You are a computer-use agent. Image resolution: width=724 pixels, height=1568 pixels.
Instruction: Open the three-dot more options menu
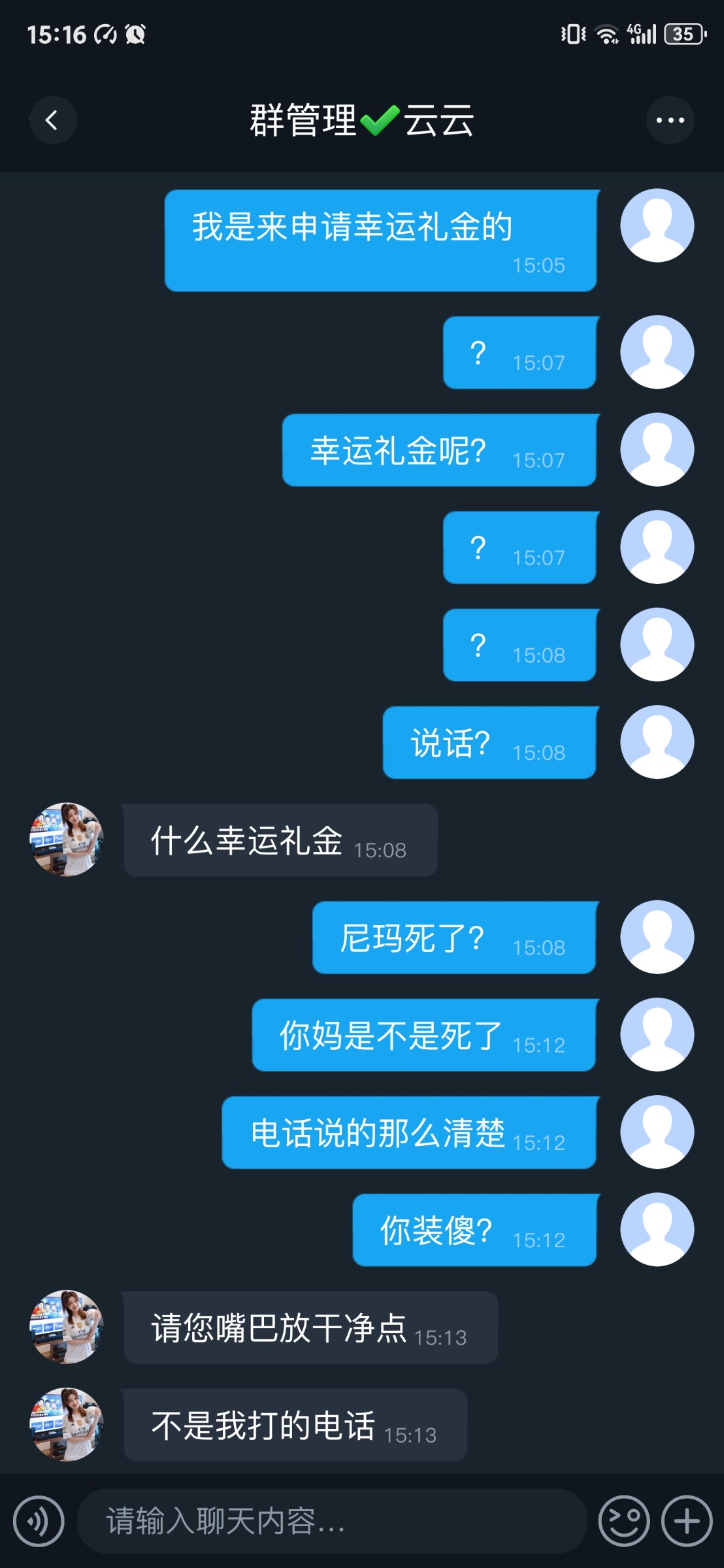[x=670, y=120]
